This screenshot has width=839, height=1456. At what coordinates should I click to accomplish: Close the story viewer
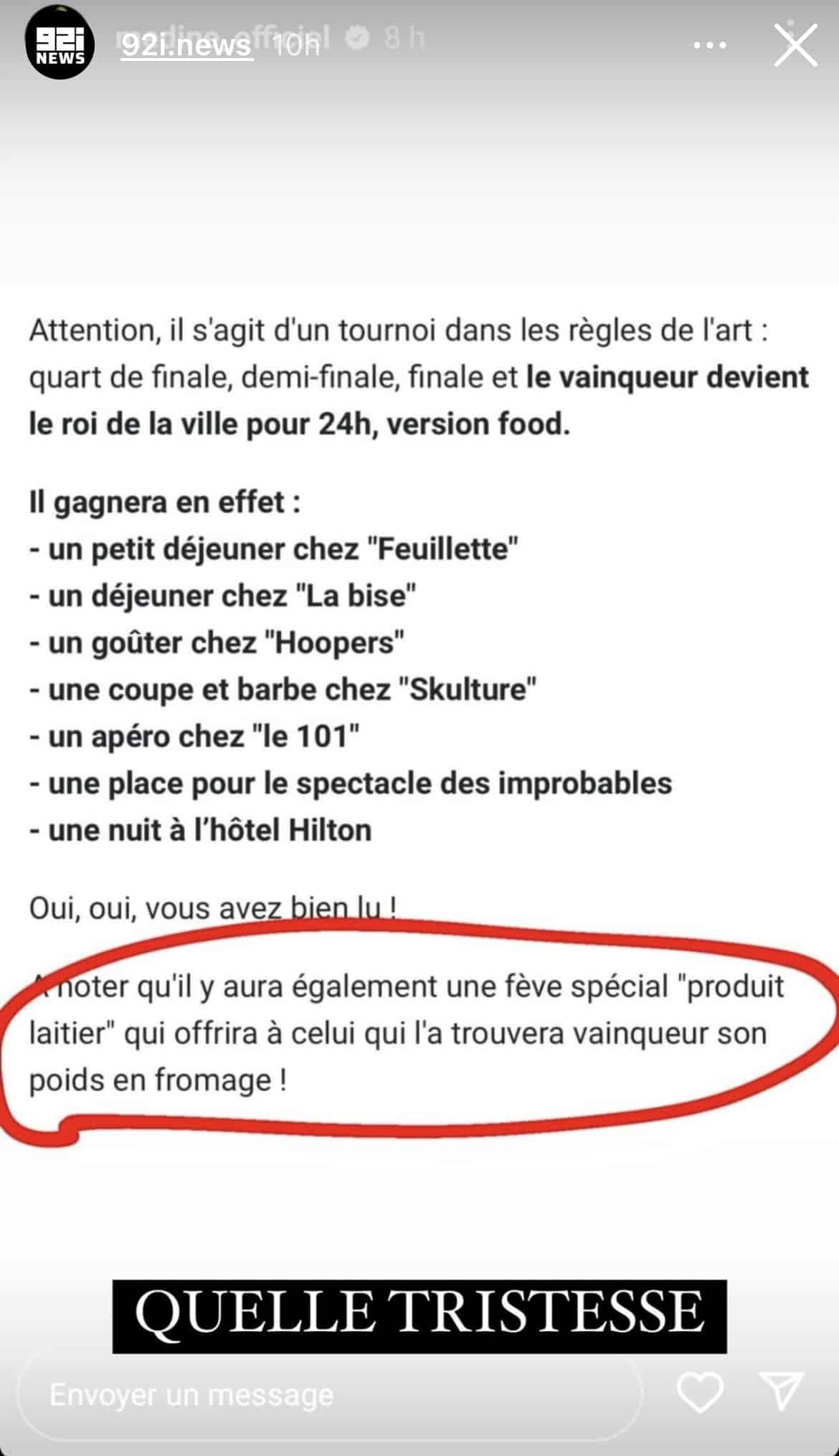[795, 45]
